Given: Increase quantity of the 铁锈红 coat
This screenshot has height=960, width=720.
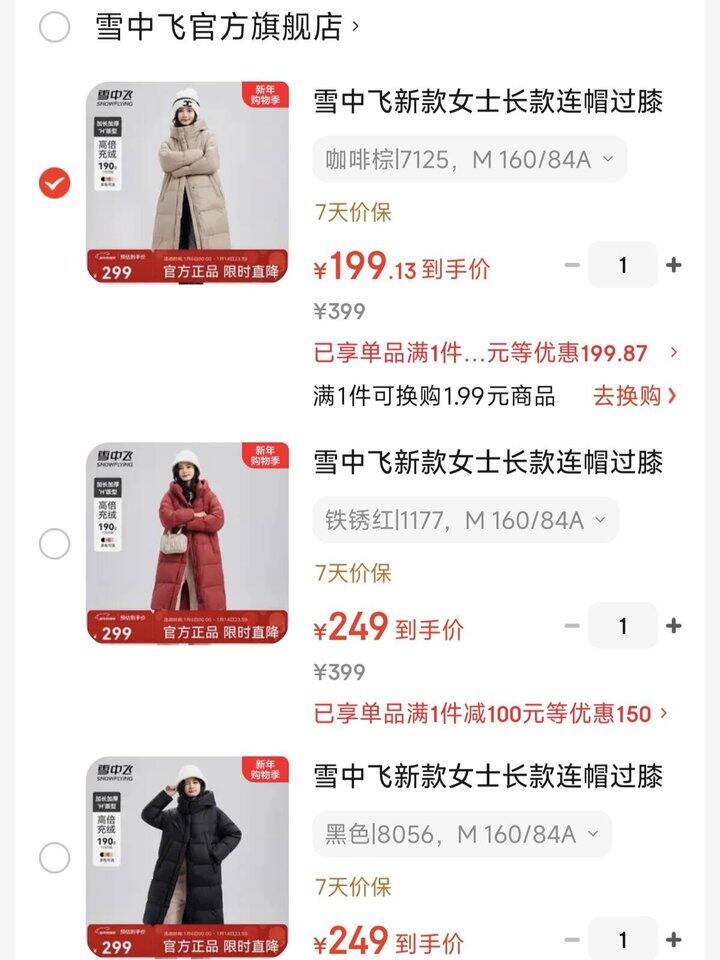Looking at the screenshot, I should pyautogui.click(x=674, y=626).
